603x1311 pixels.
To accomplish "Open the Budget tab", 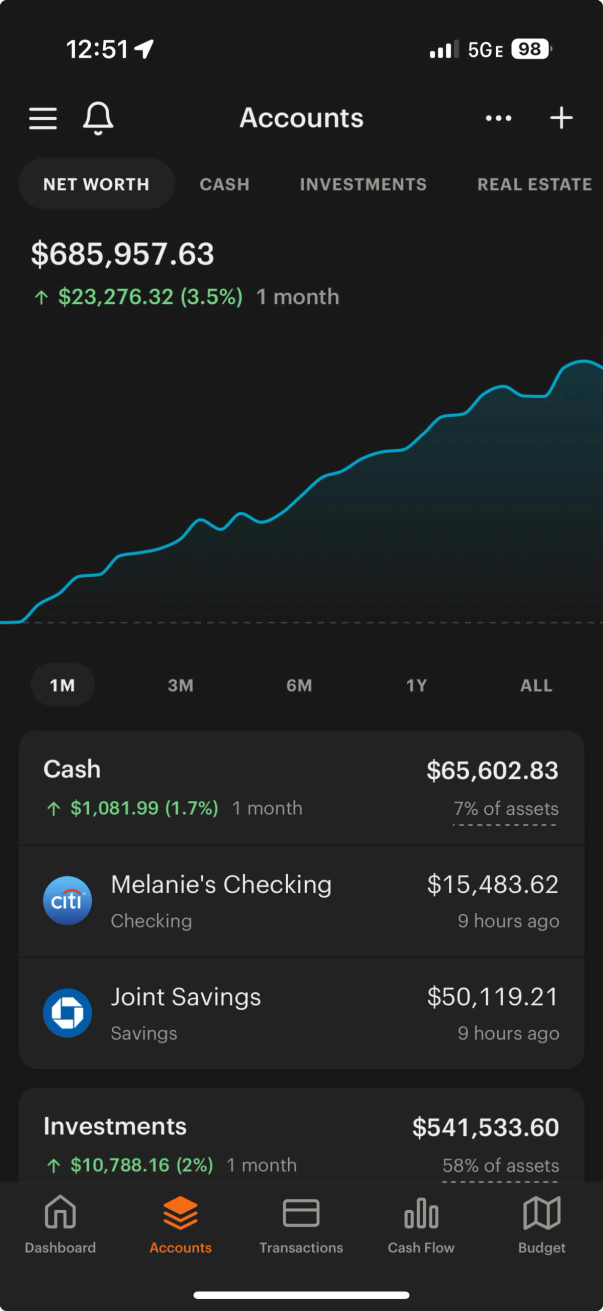I will [x=541, y=1225].
